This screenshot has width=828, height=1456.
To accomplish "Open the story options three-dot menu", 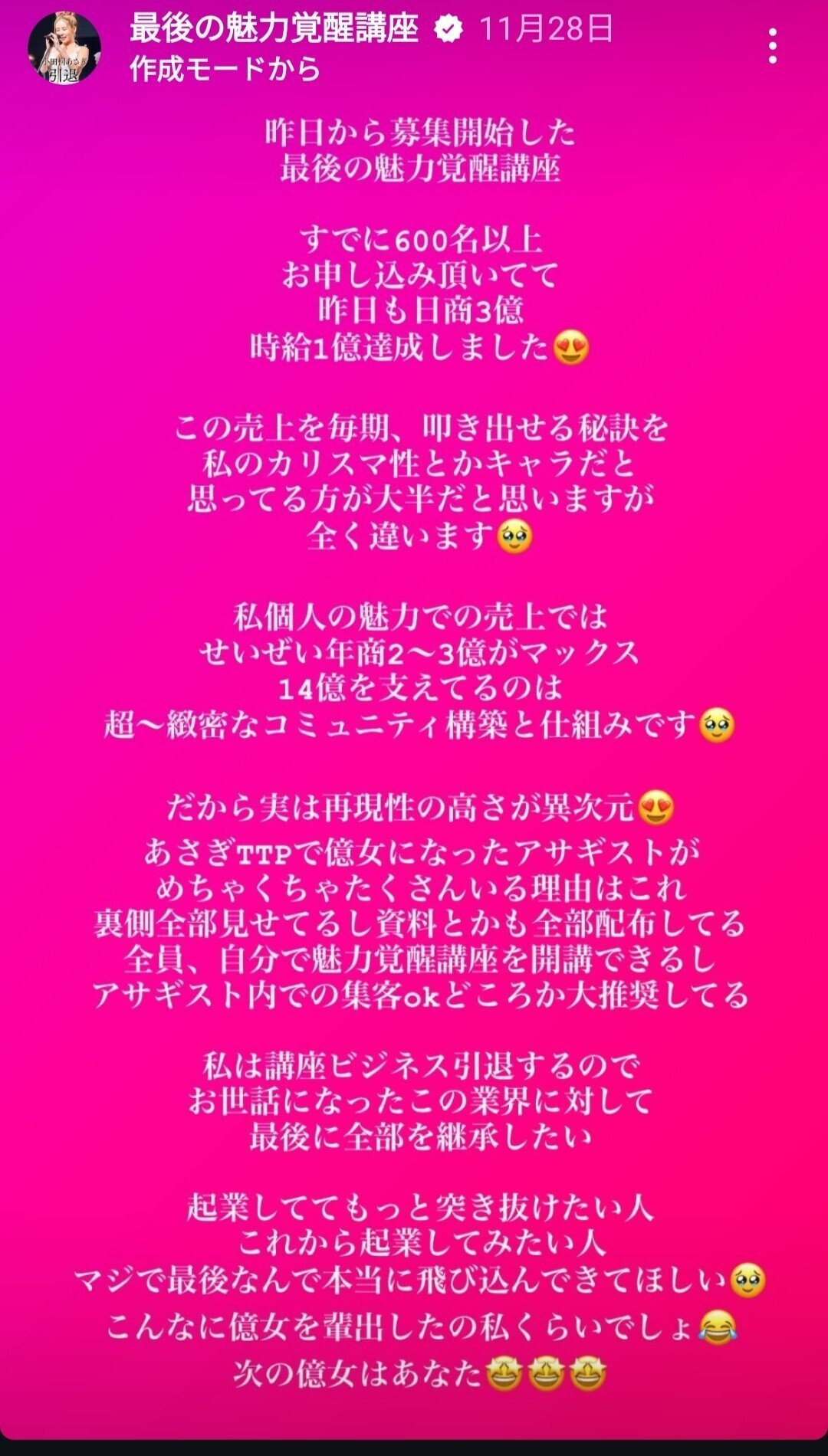I will (x=773, y=47).
